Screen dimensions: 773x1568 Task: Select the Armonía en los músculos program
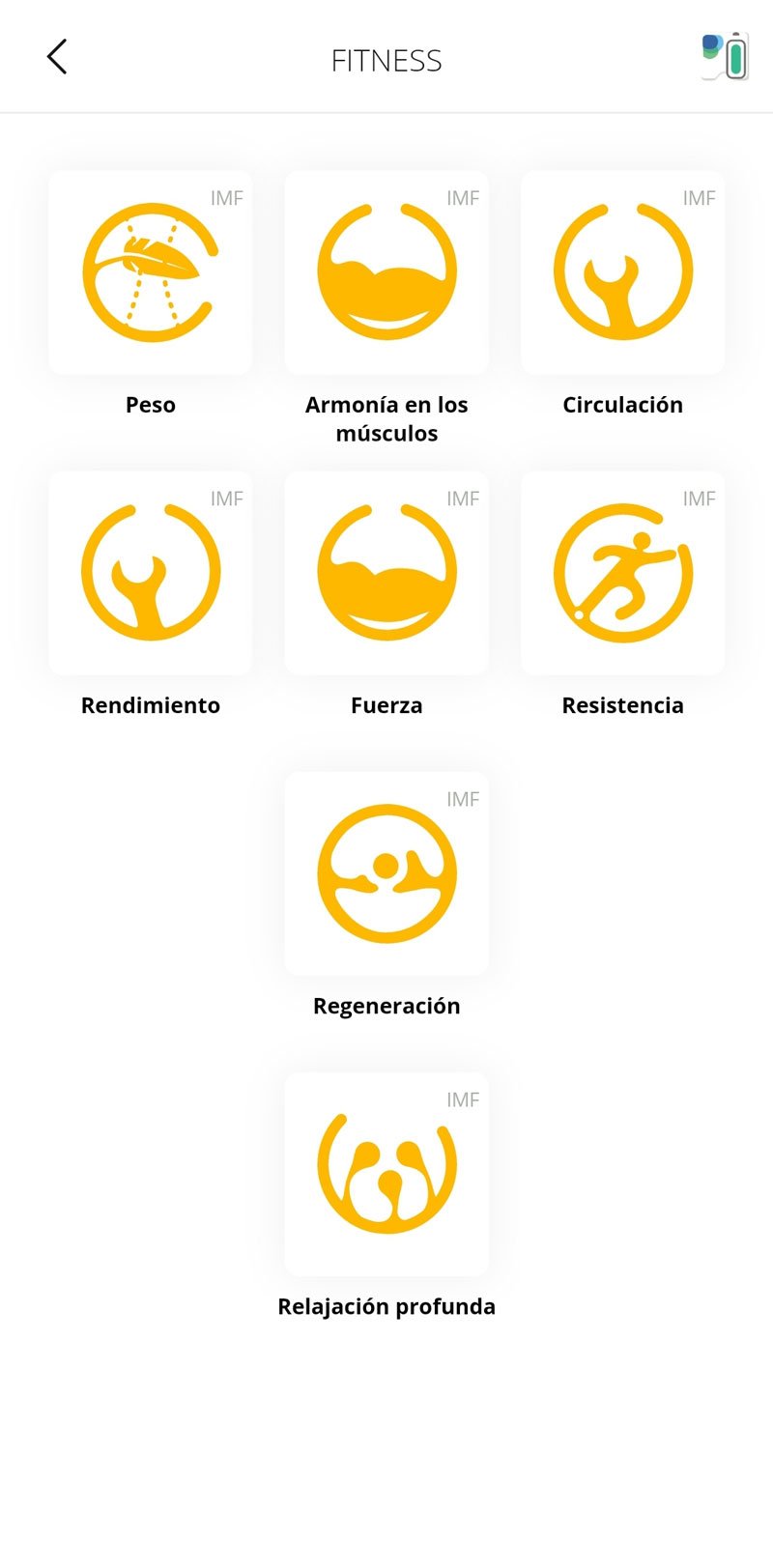tap(386, 273)
